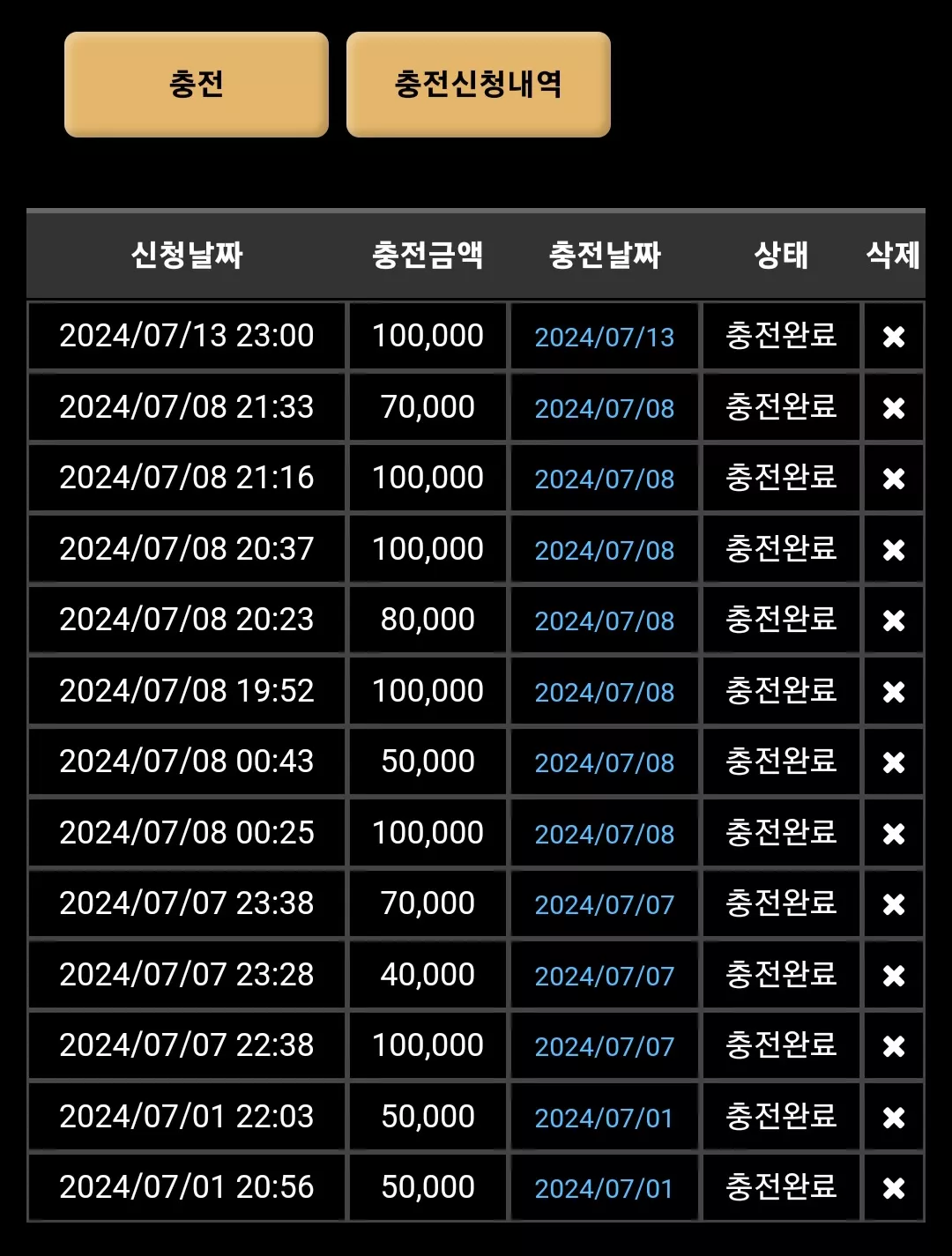Remove the 2024/07/08 00:43 entry
952x1256 pixels.
pyautogui.click(x=894, y=762)
